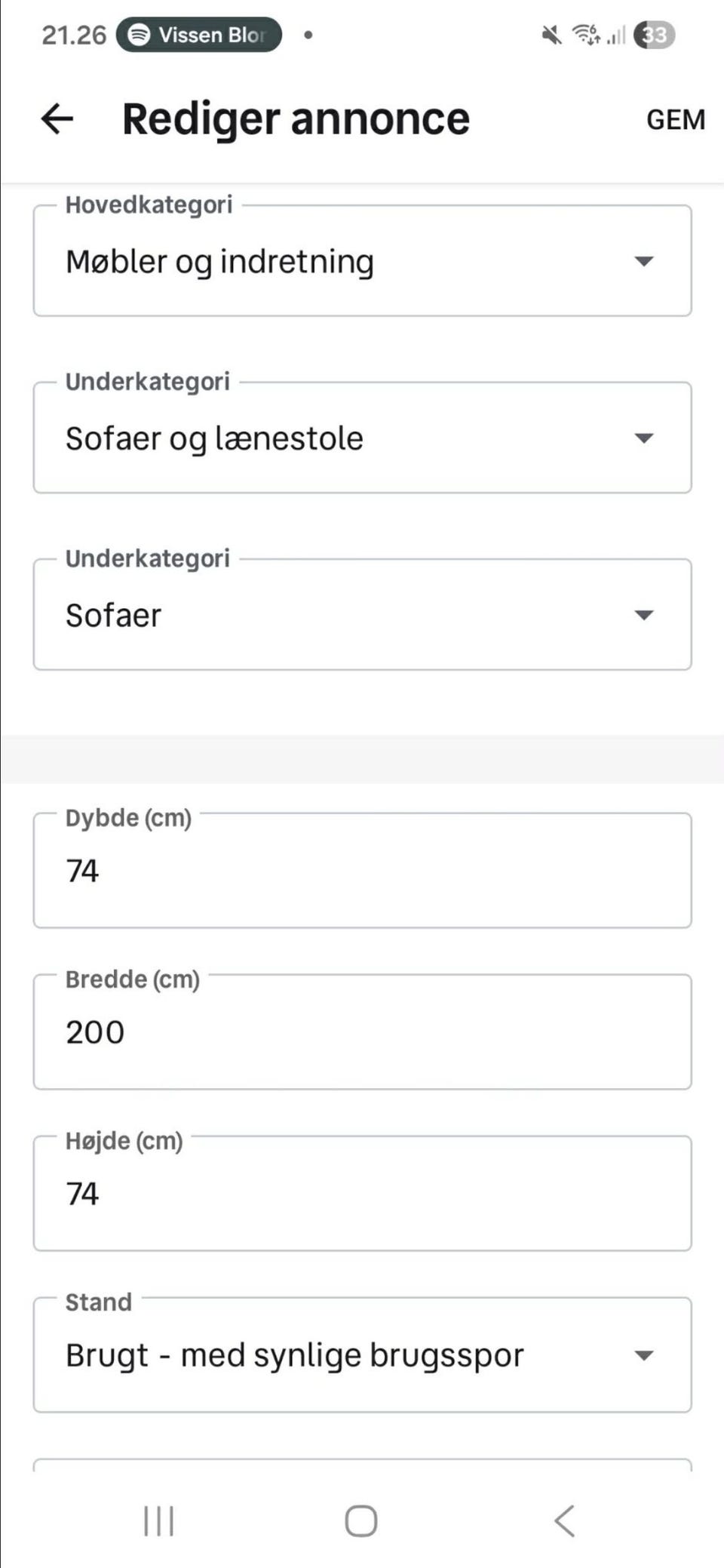Tap the Wi-Fi signal indicator
This screenshot has height=1568, width=724.
584,35
